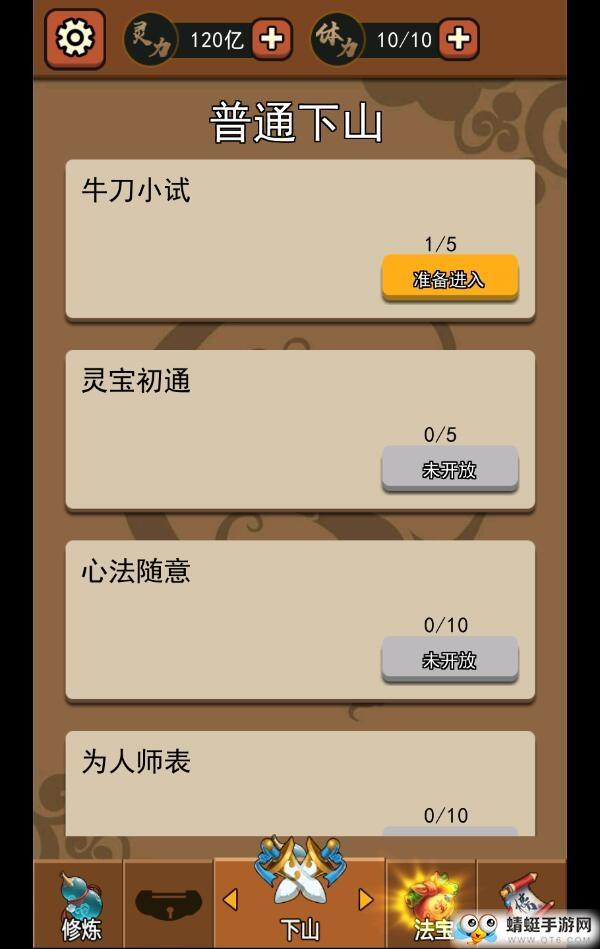Open the locked tab in bottom bar
This screenshot has height=949, width=600.
[168, 905]
